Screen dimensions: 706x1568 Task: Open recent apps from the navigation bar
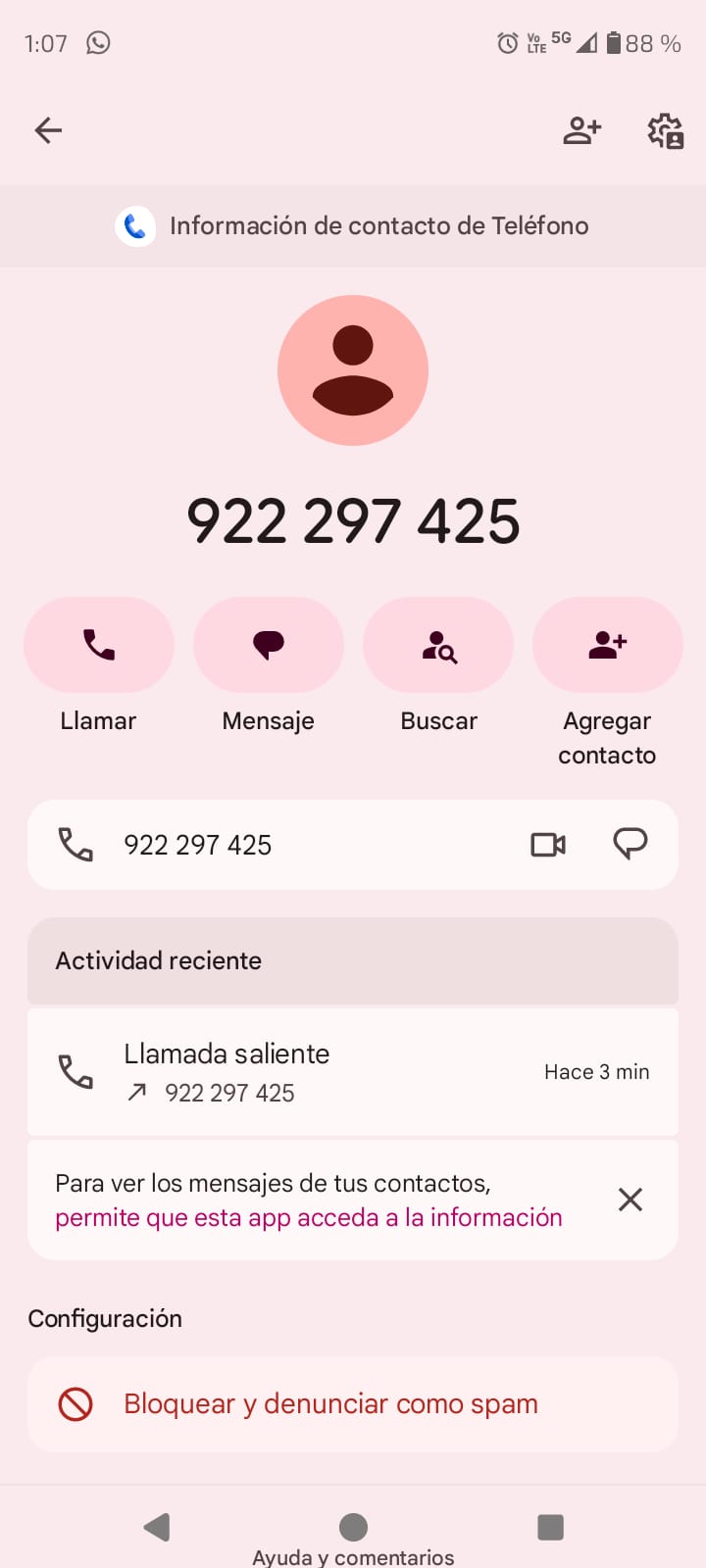[550, 1527]
